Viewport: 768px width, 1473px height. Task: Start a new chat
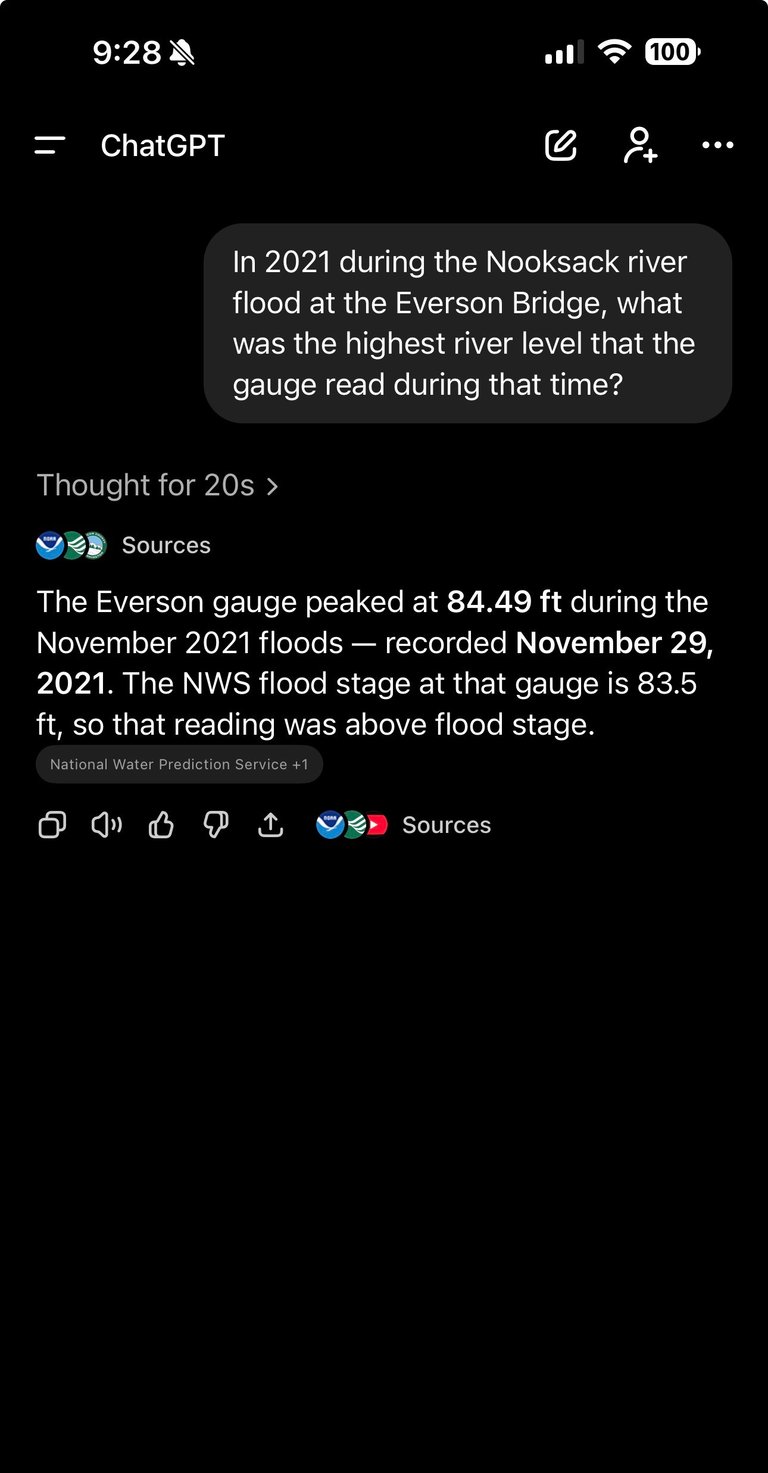[x=561, y=146]
